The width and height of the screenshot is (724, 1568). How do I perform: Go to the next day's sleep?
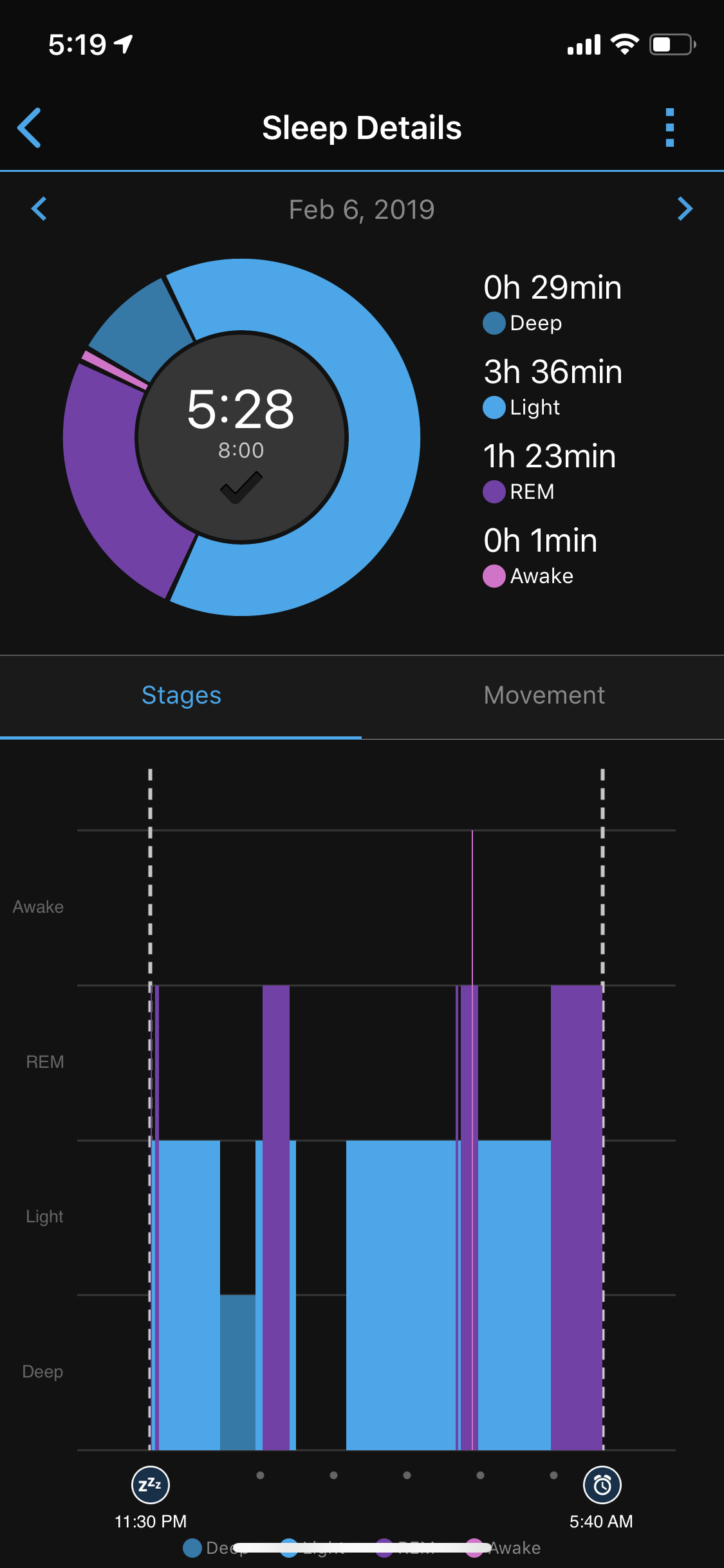(x=685, y=209)
